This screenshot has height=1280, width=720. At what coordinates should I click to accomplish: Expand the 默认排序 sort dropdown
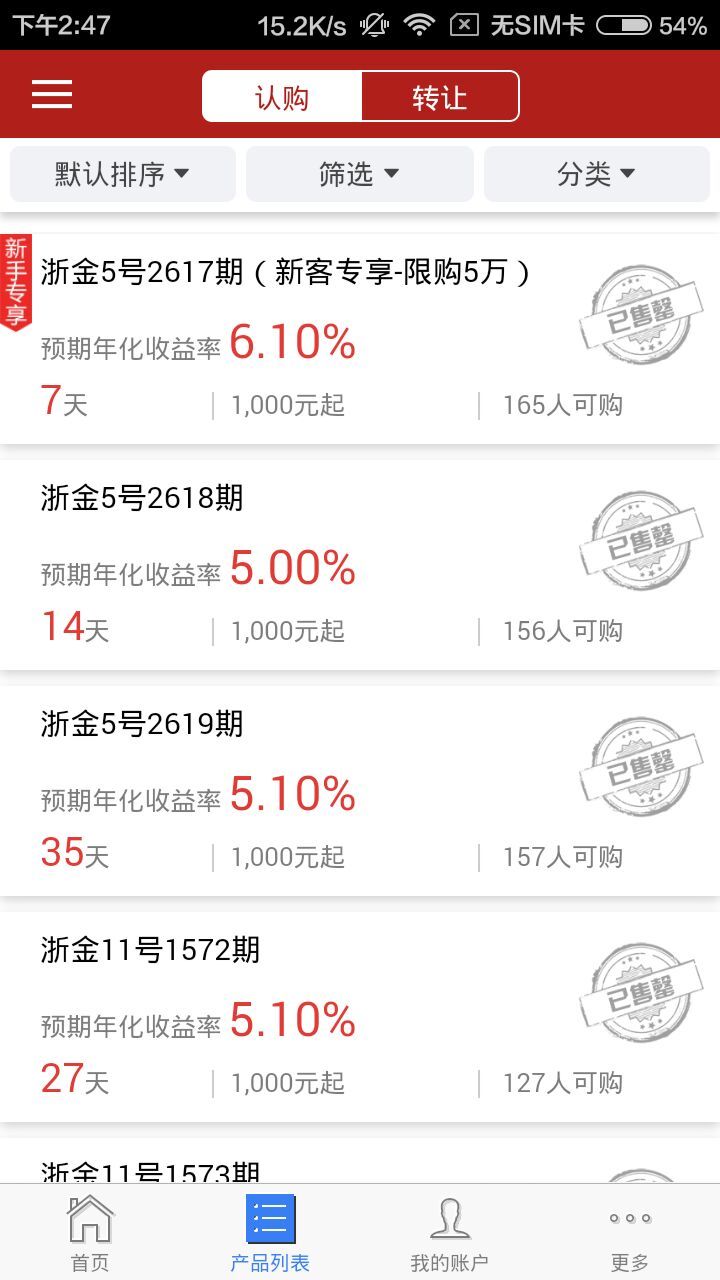pos(123,174)
